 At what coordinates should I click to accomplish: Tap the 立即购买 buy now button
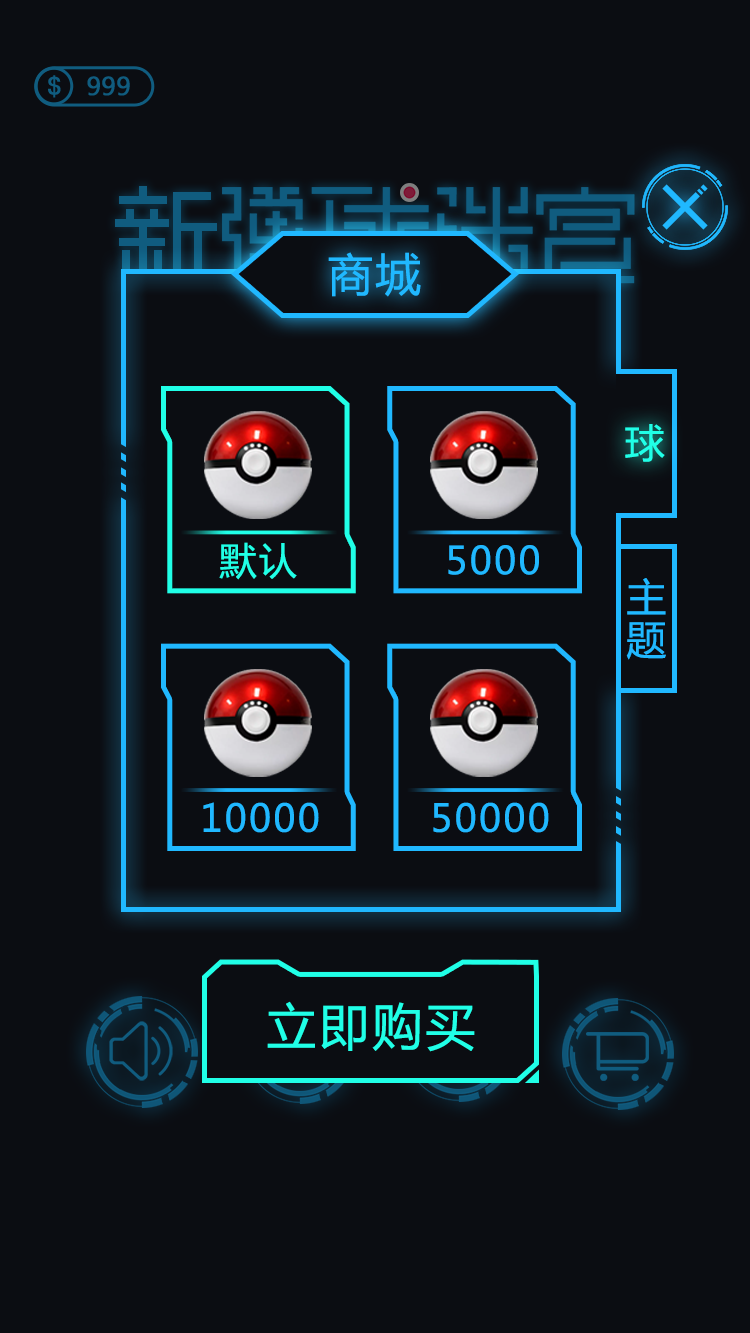370,1023
